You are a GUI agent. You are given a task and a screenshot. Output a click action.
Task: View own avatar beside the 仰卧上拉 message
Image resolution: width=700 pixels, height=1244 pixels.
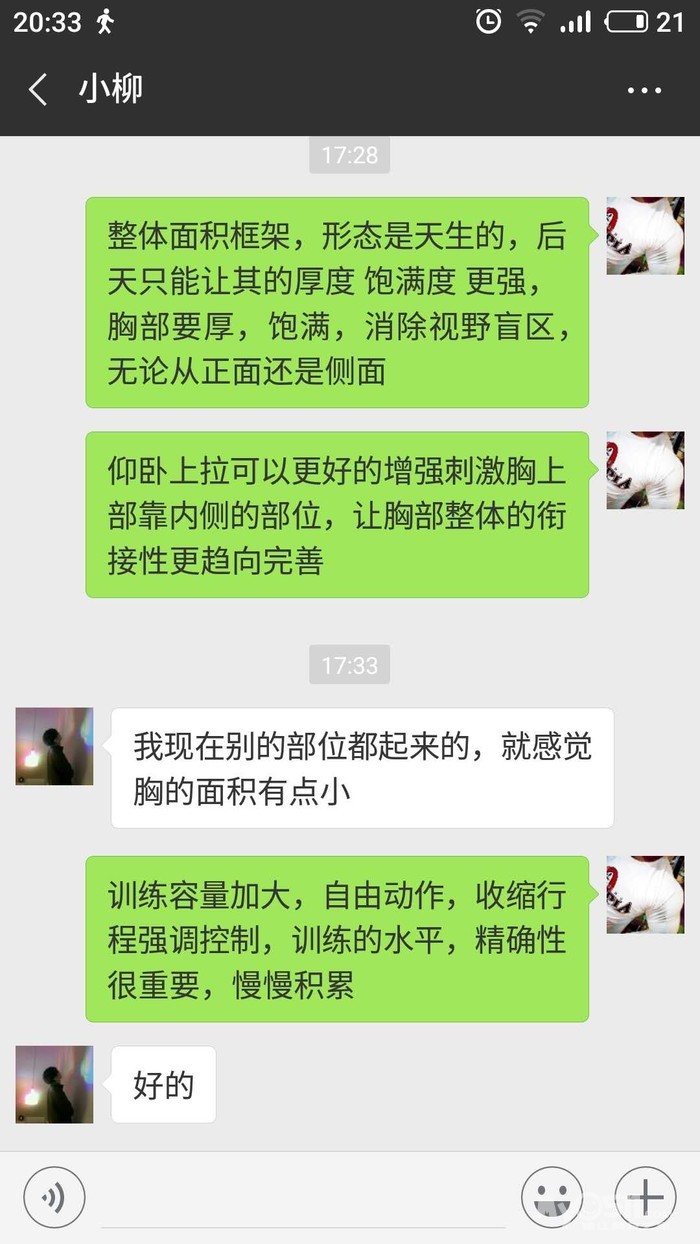click(x=645, y=470)
